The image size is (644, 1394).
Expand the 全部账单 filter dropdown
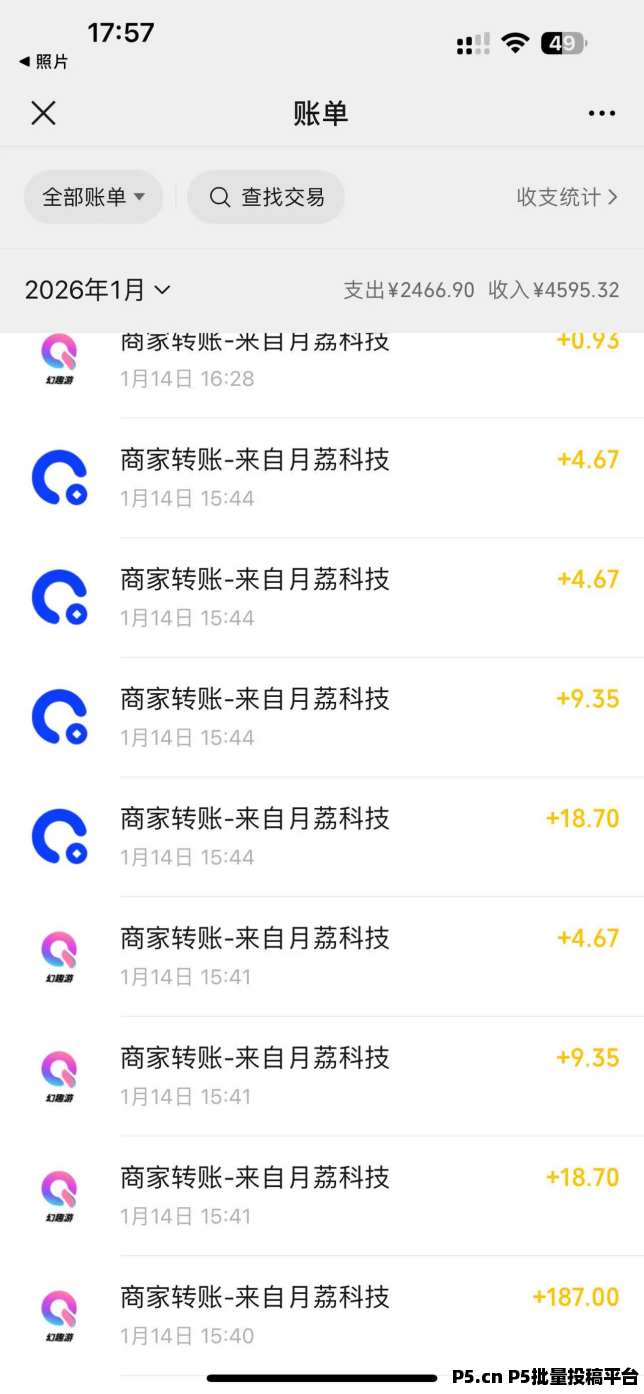(x=93, y=197)
